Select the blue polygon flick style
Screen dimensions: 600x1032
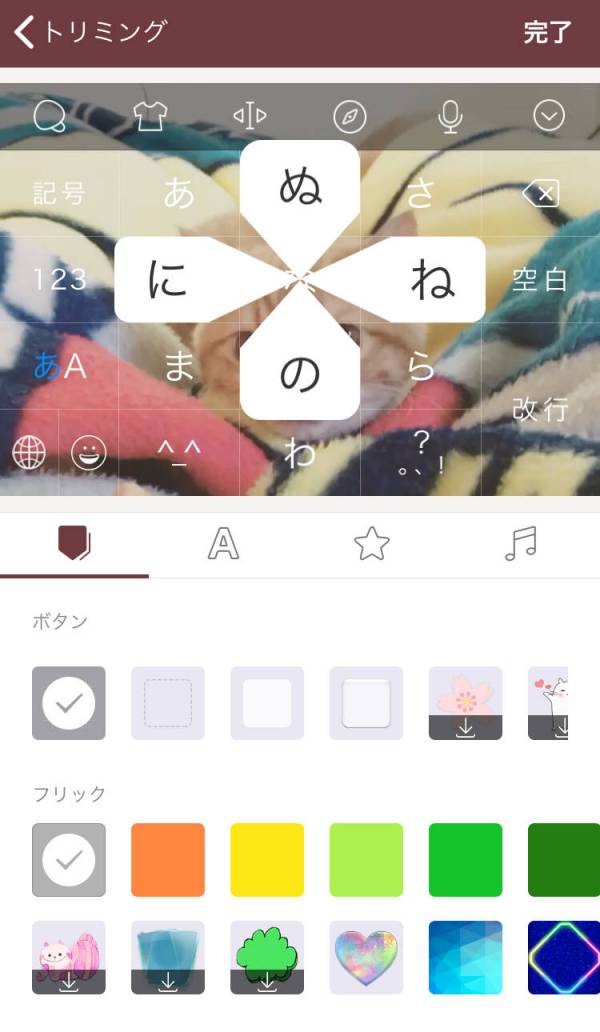465,957
